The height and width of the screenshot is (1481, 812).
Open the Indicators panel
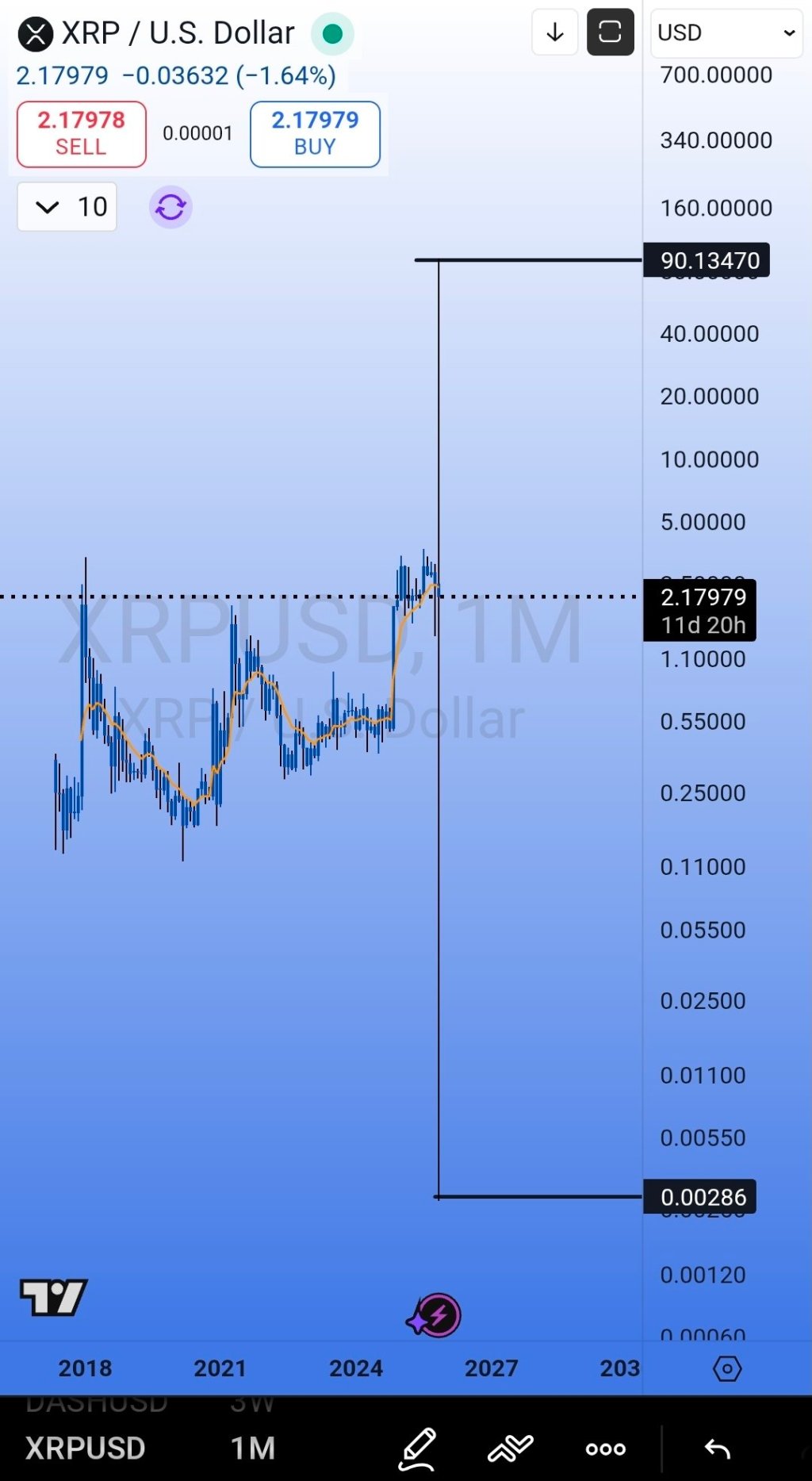(x=511, y=1448)
